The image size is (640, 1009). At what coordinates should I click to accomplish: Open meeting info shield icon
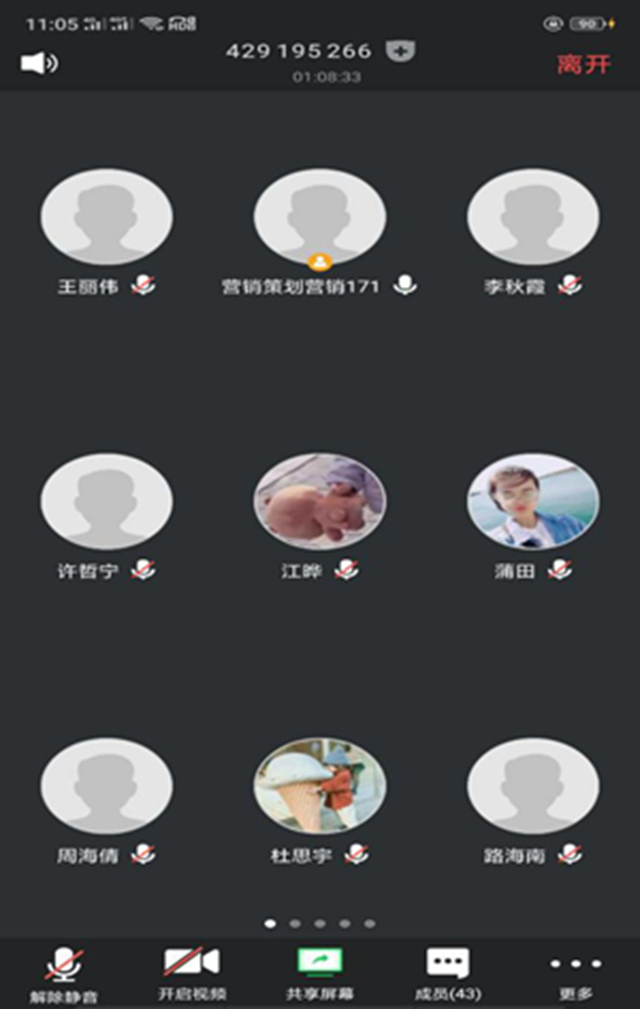coord(401,52)
